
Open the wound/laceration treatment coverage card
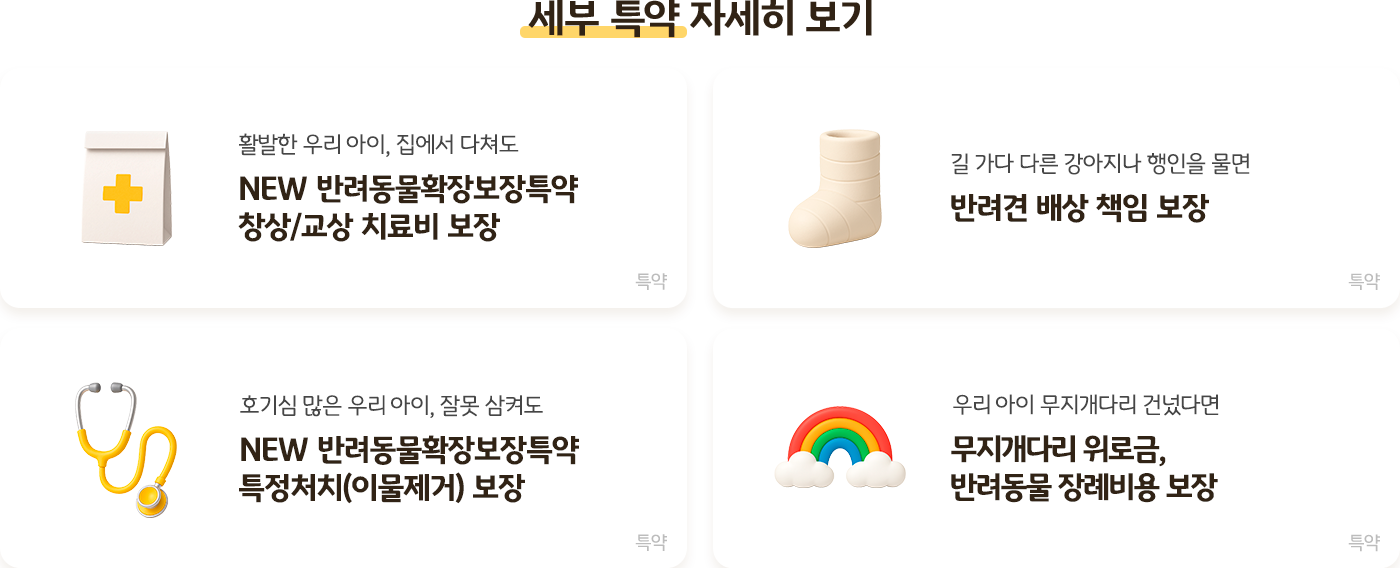pyautogui.click(x=345, y=190)
